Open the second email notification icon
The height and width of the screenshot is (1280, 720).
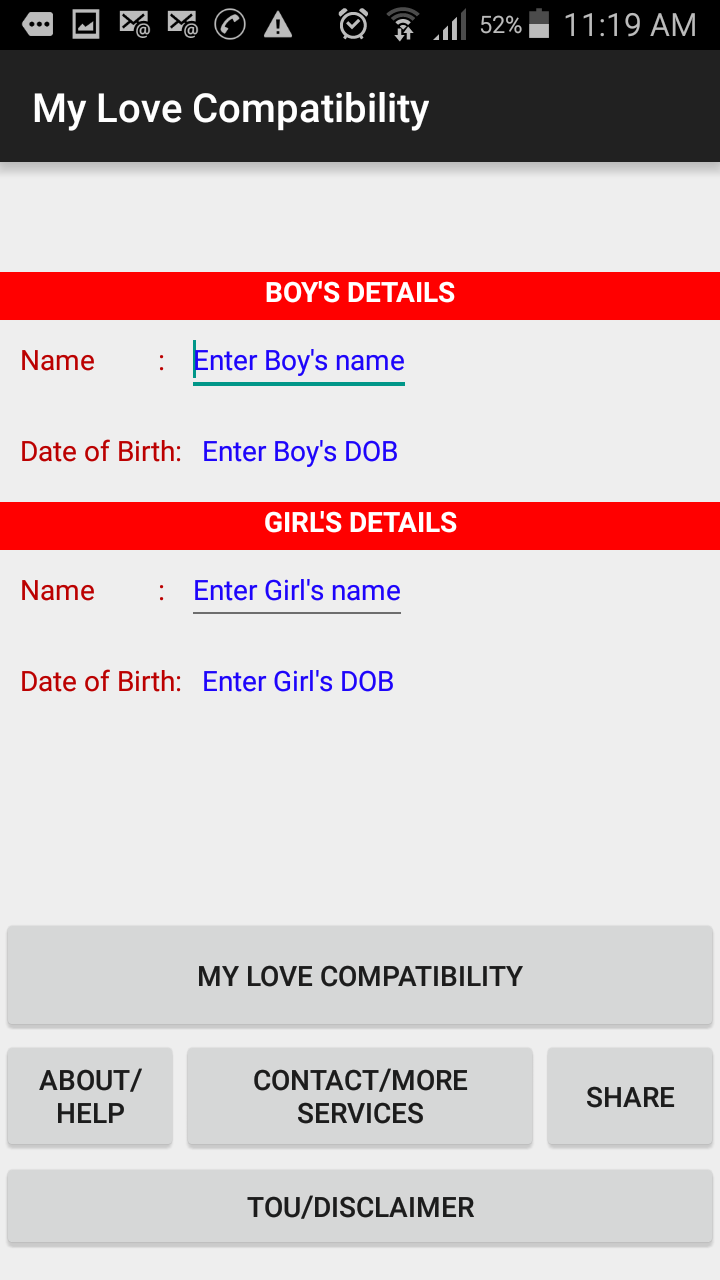(x=182, y=24)
